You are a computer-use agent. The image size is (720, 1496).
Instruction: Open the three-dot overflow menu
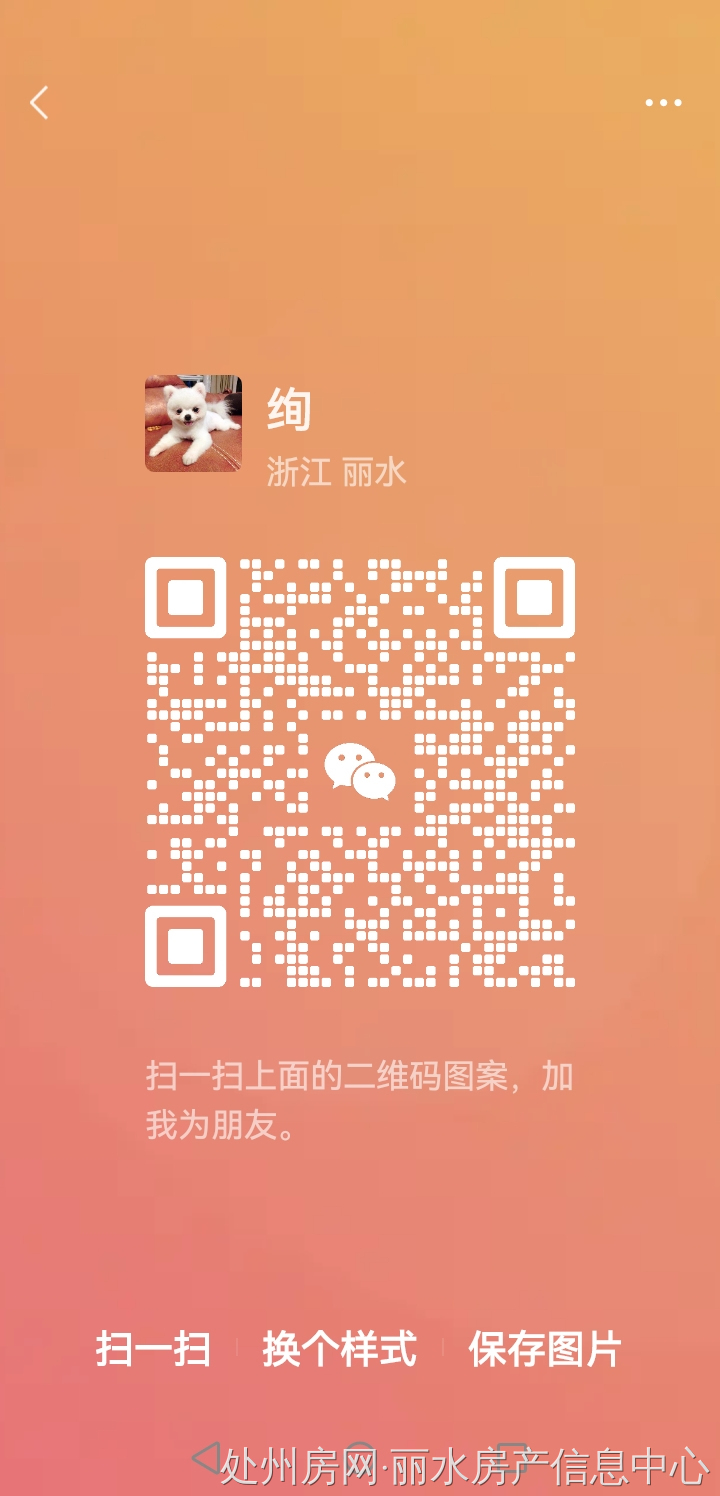click(x=663, y=102)
